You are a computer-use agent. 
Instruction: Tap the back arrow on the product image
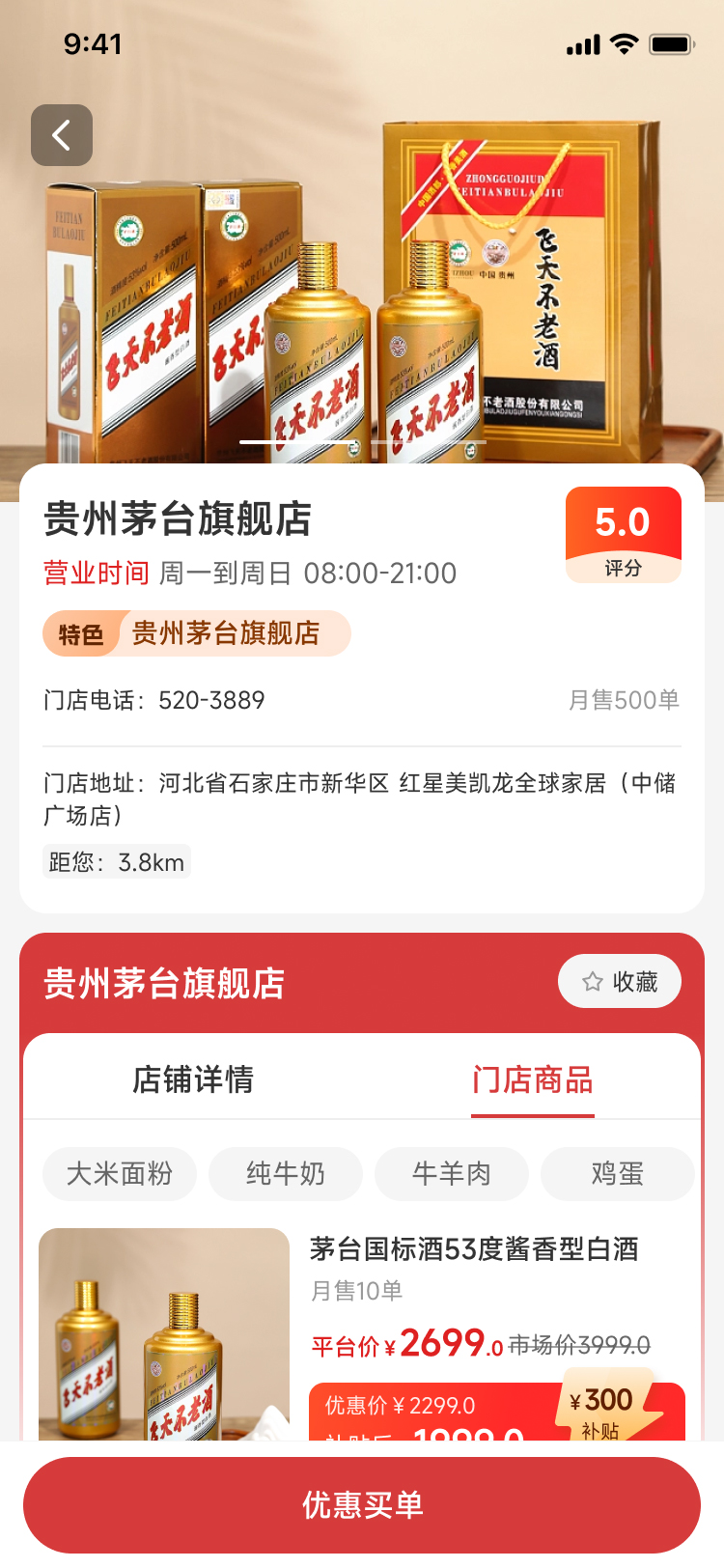[x=61, y=135]
